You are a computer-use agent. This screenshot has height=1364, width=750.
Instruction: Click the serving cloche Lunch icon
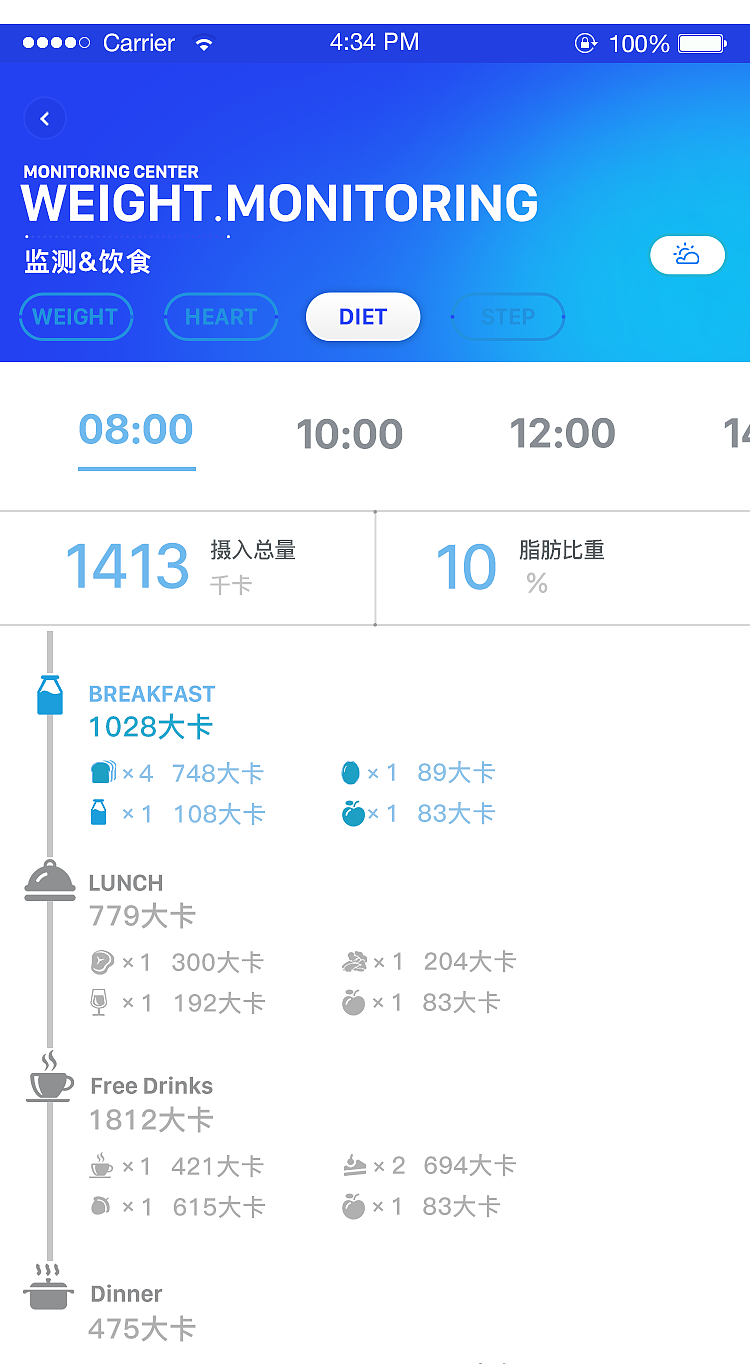click(x=48, y=880)
